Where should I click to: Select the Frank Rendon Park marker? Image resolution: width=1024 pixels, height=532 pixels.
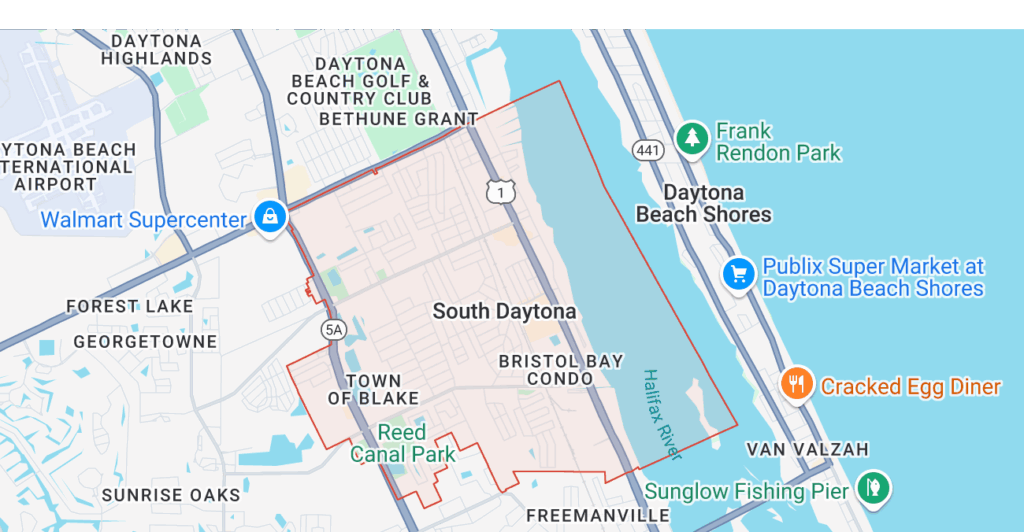692,140
